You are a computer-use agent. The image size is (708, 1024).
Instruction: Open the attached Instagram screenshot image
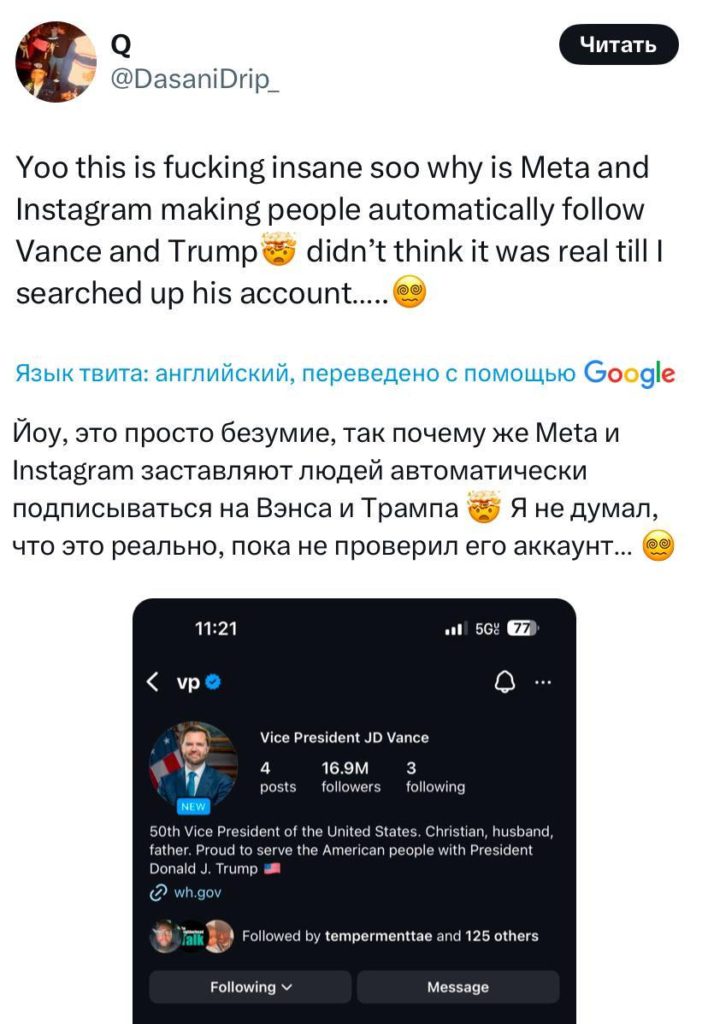[354, 810]
